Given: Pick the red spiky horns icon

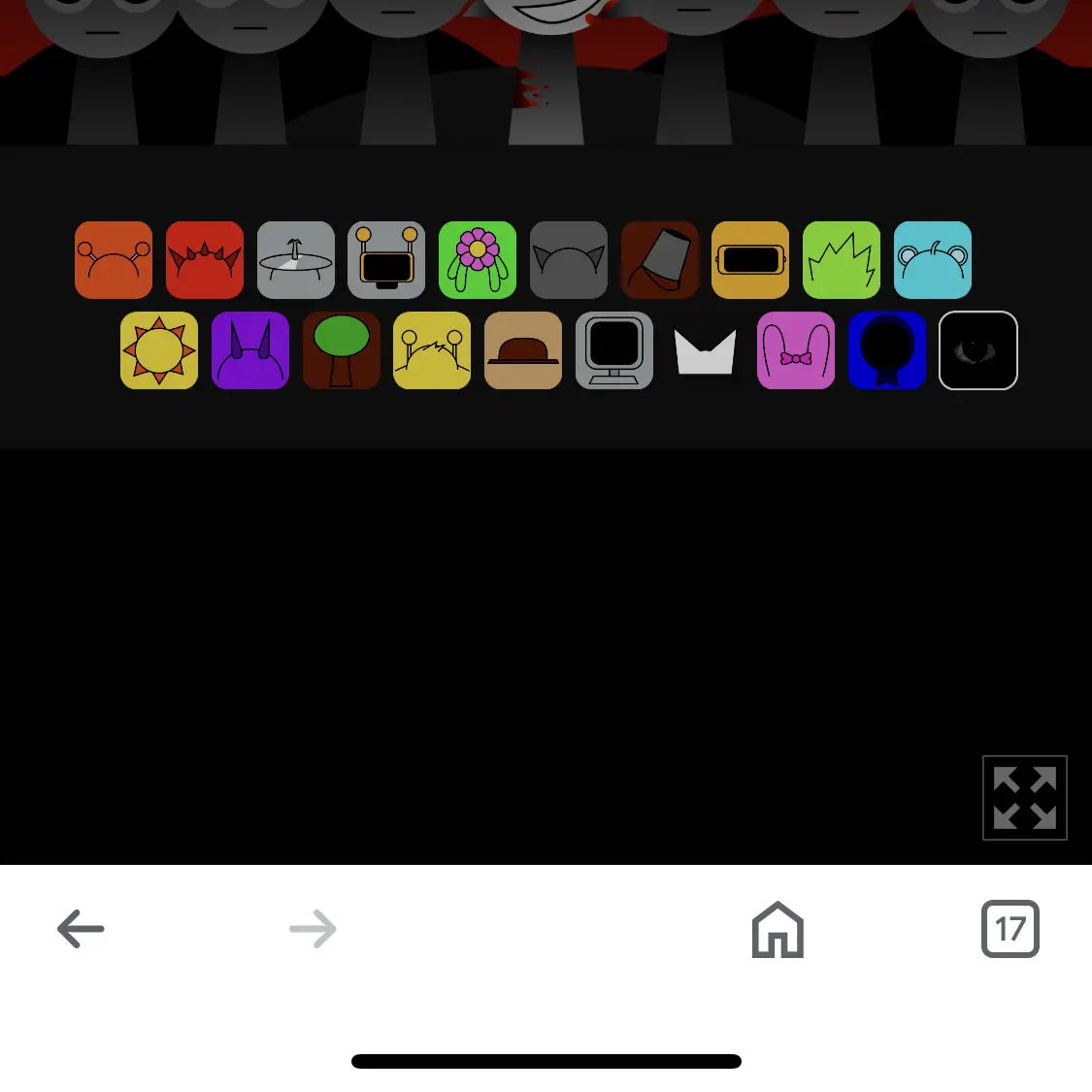Looking at the screenshot, I should pyautogui.click(x=205, y=260).
